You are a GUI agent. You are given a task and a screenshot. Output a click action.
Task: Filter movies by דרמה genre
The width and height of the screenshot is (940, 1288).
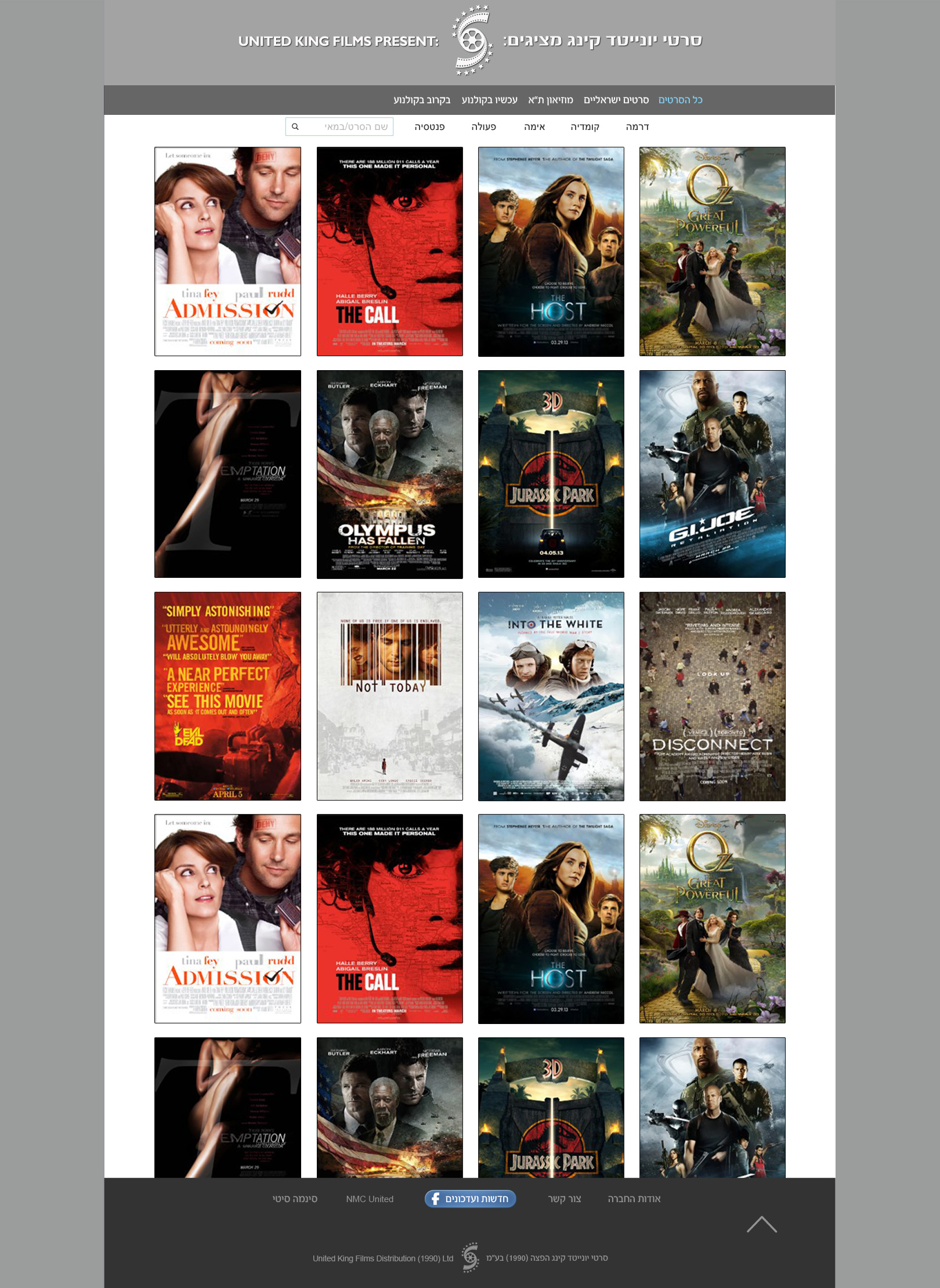(637, 126)
